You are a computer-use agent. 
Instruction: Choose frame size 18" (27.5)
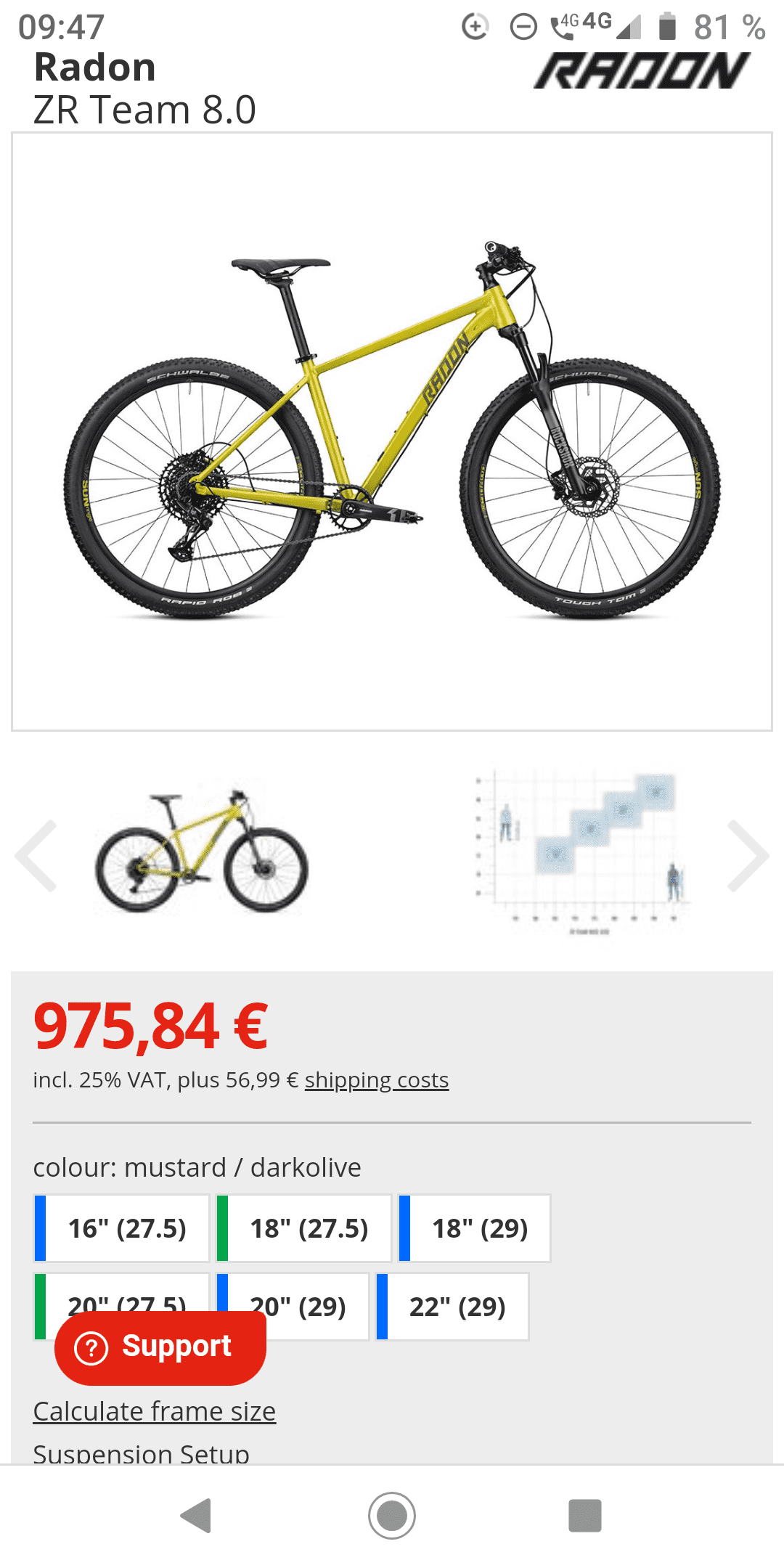(305, 1228)
